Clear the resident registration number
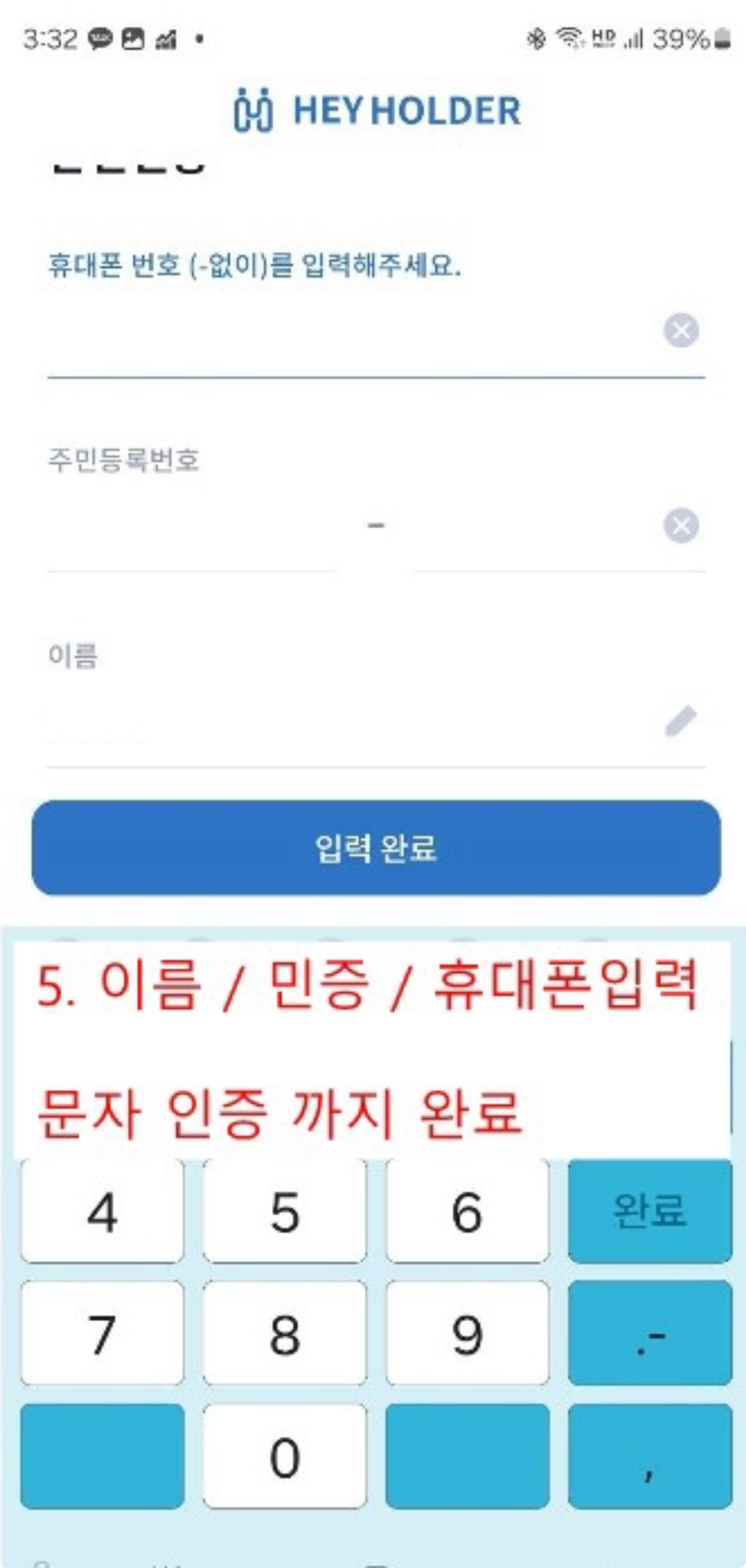Viewport: 746px width, 1568px height. point(681,526)
